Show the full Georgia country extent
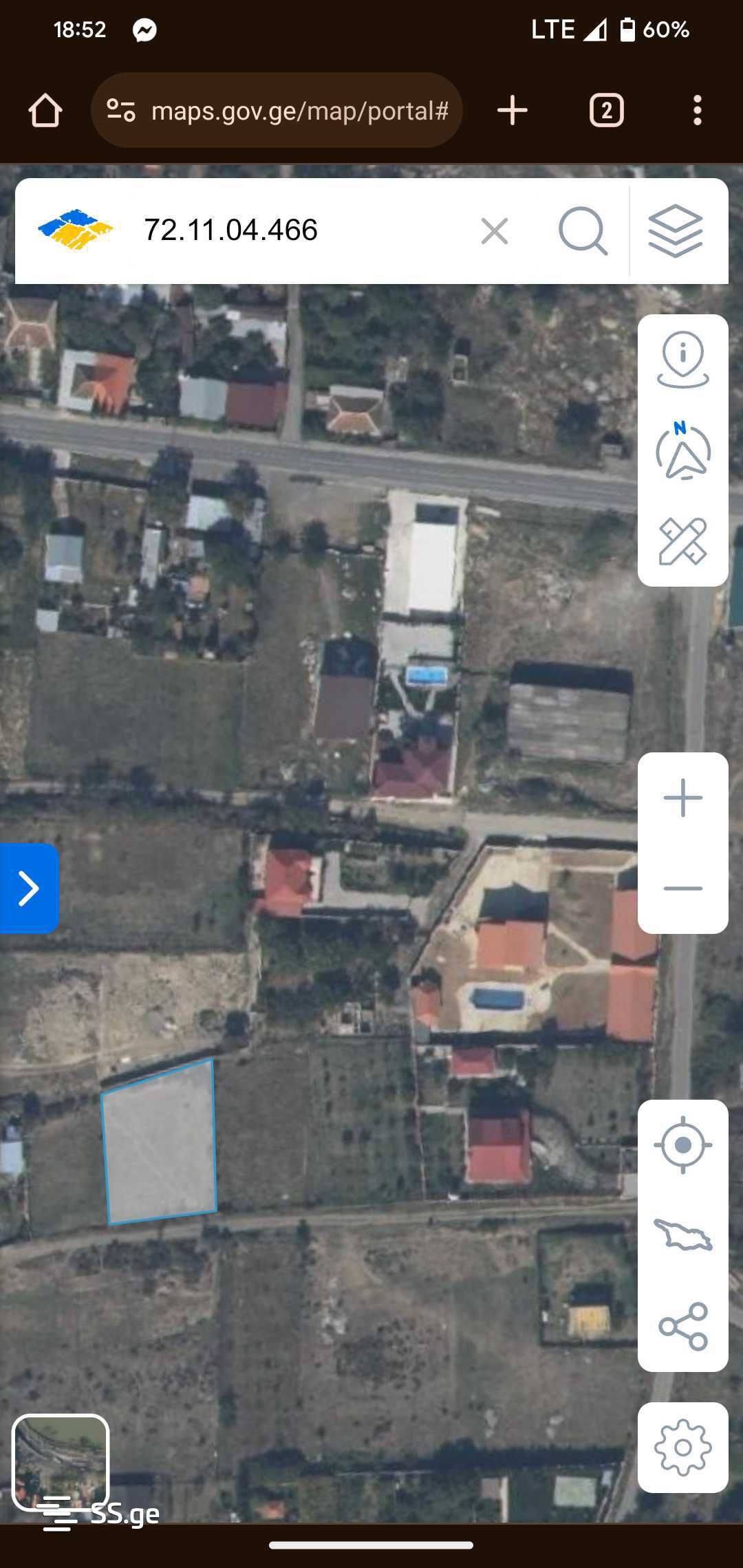This screenshot has width=743, height=1568. [x=682, y=1235]
